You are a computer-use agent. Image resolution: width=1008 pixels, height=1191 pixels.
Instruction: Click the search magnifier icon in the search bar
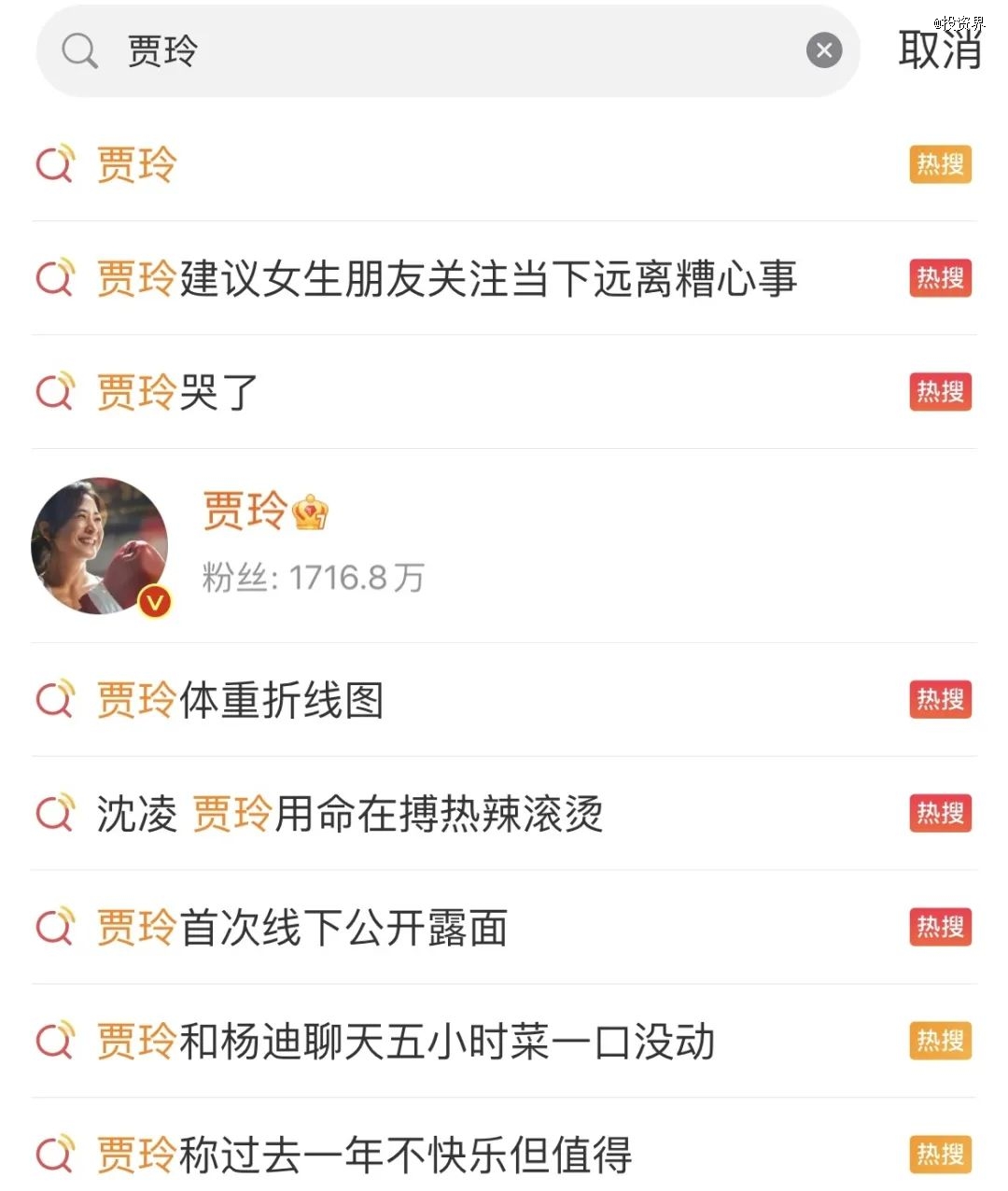(x=79, y=51)
